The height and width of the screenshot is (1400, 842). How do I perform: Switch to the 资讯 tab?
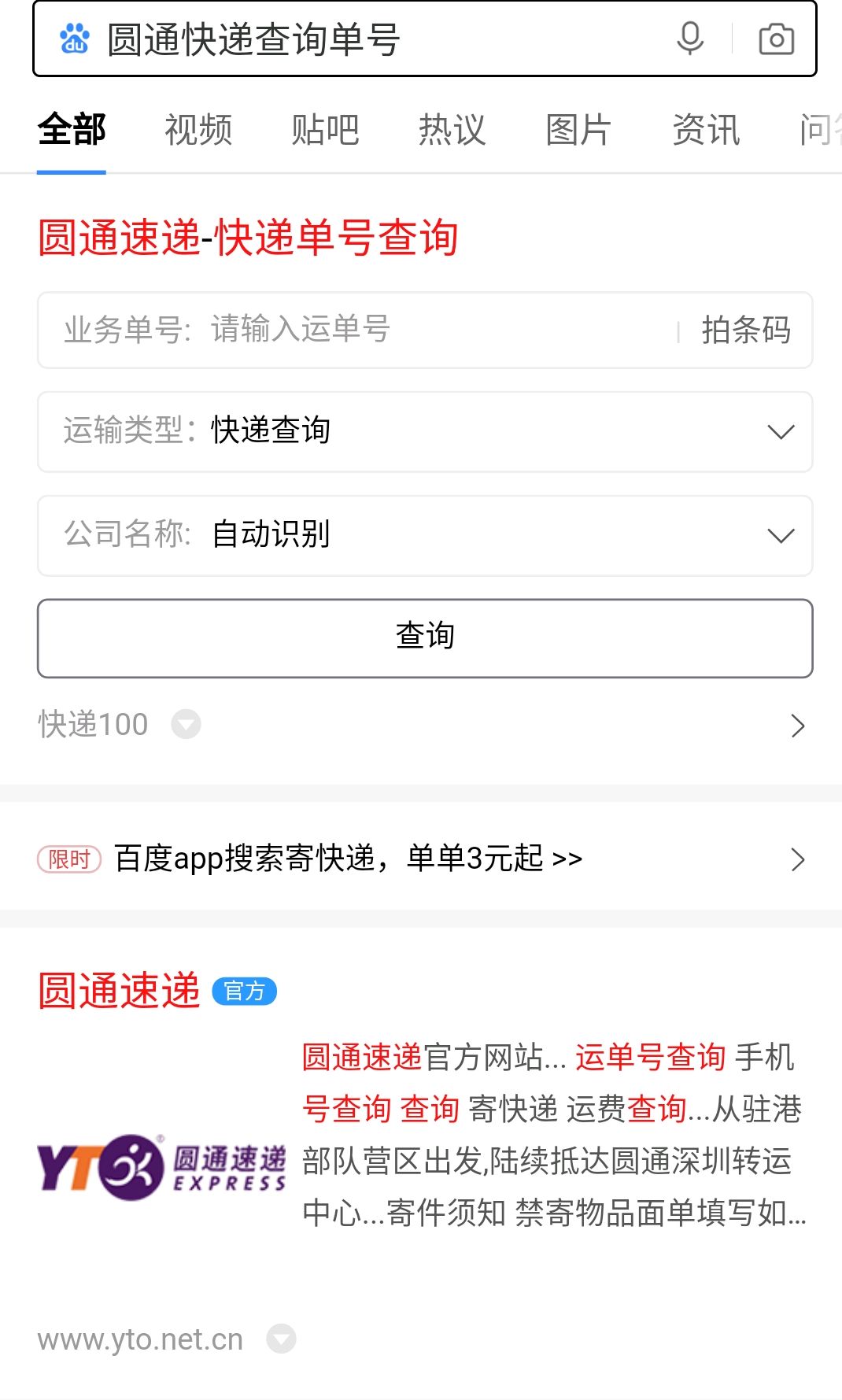[x=706, y=130]
